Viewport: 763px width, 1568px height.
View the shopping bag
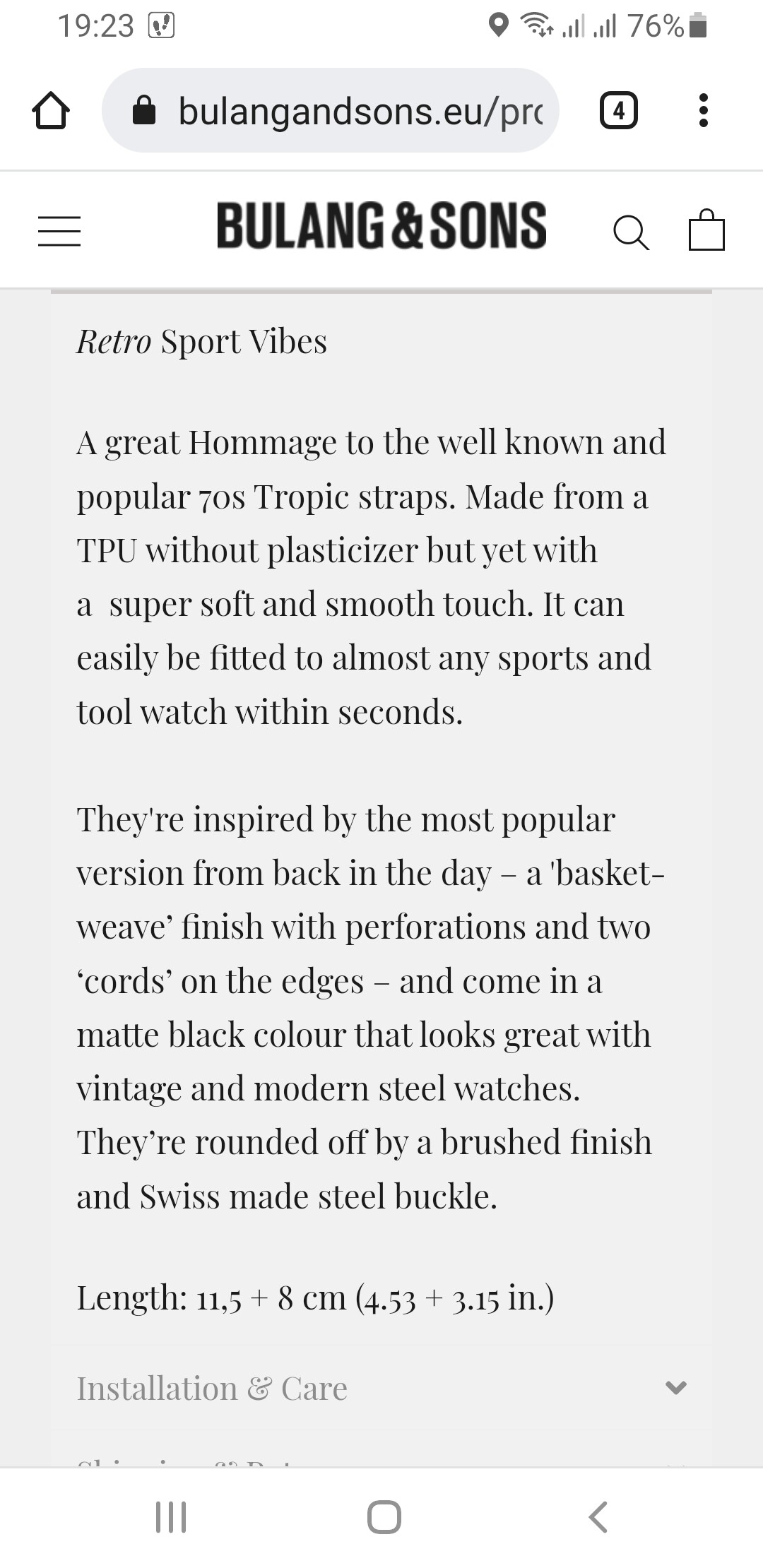pyautogui.click(x=706, y=230)
